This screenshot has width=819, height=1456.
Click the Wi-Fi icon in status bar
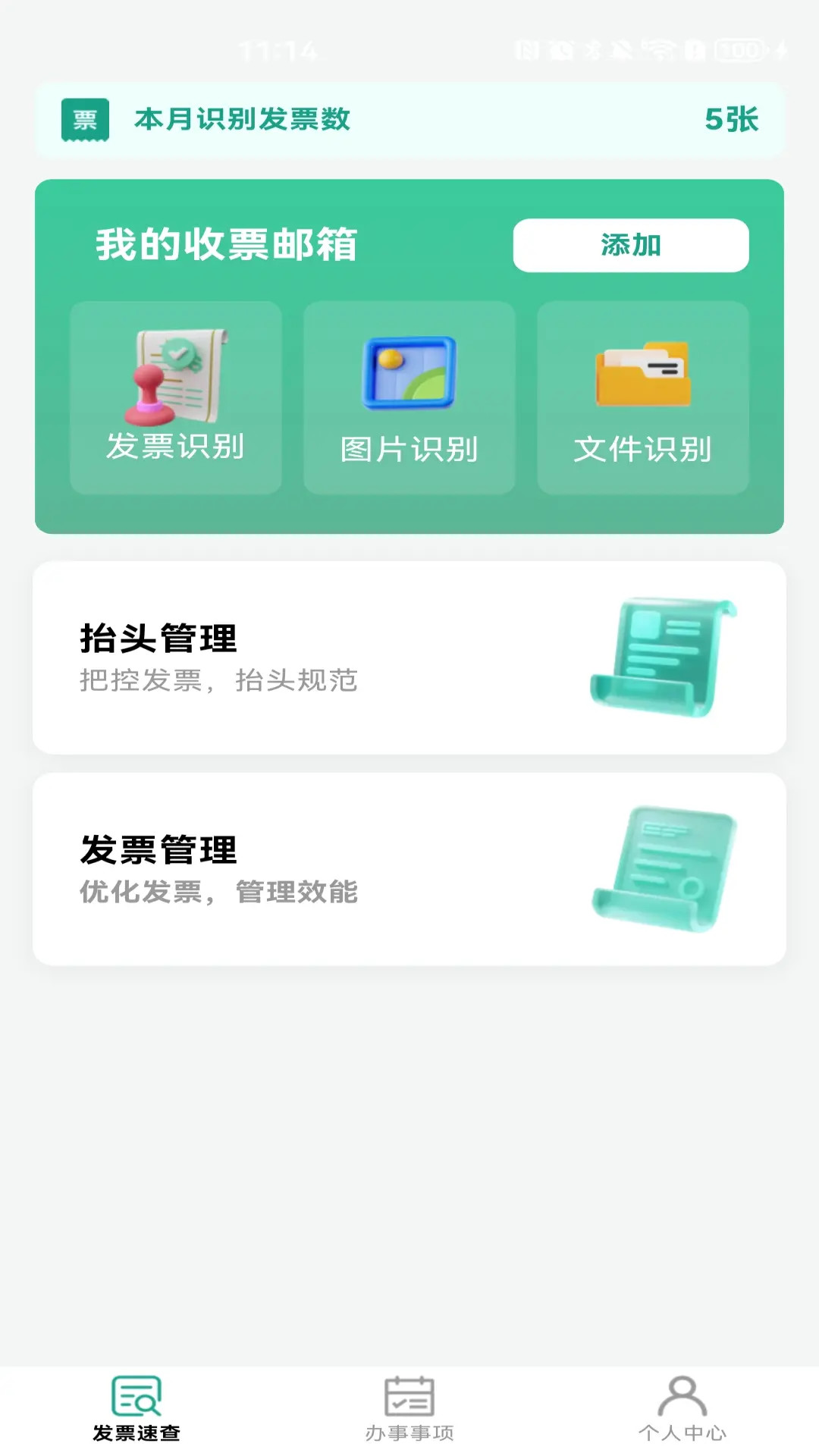661,50
